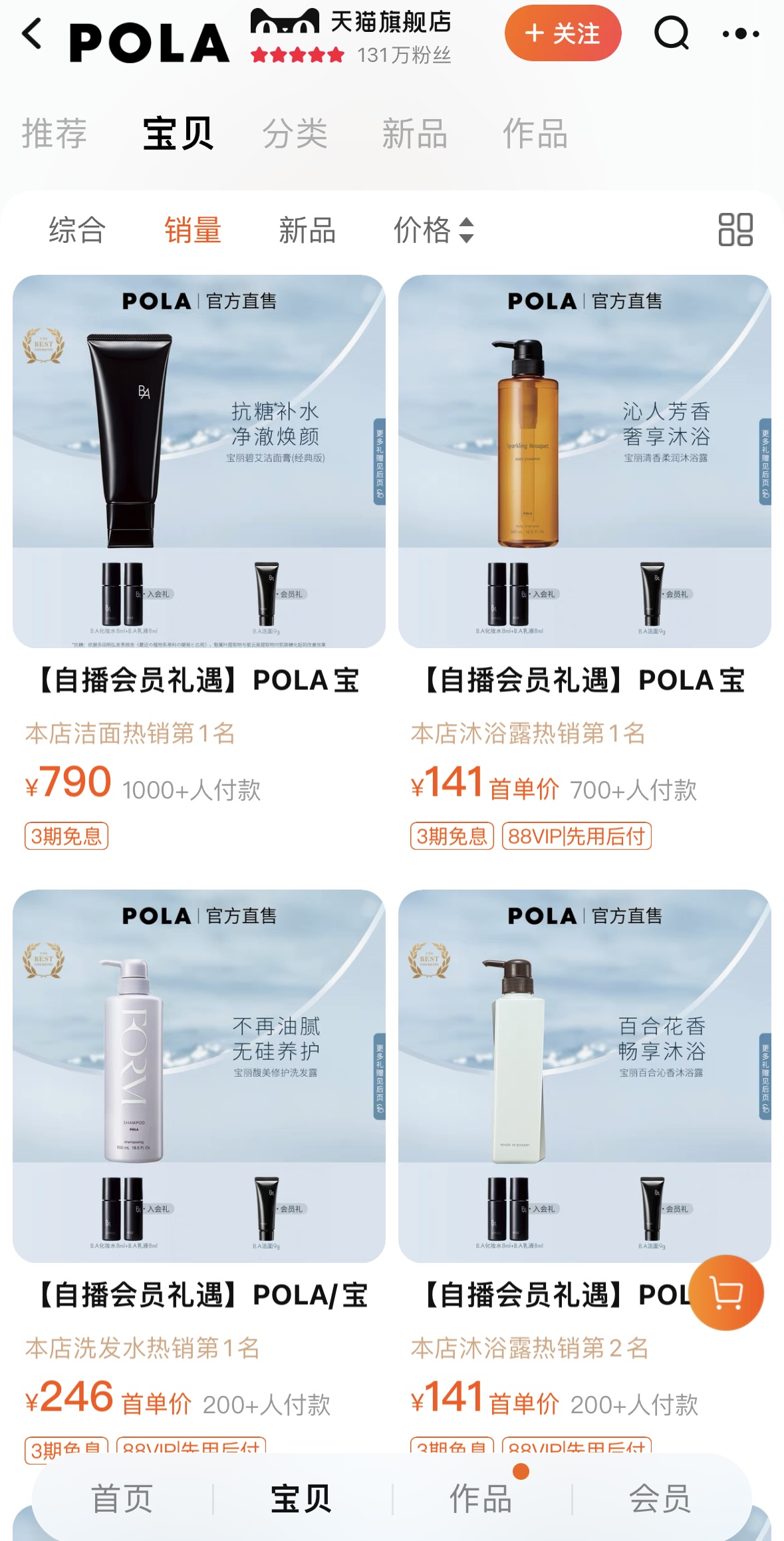Viewport: 784px width, 1541px height.
Task: Open the three-dot overflow menu
Action: [x=741, y=33]
